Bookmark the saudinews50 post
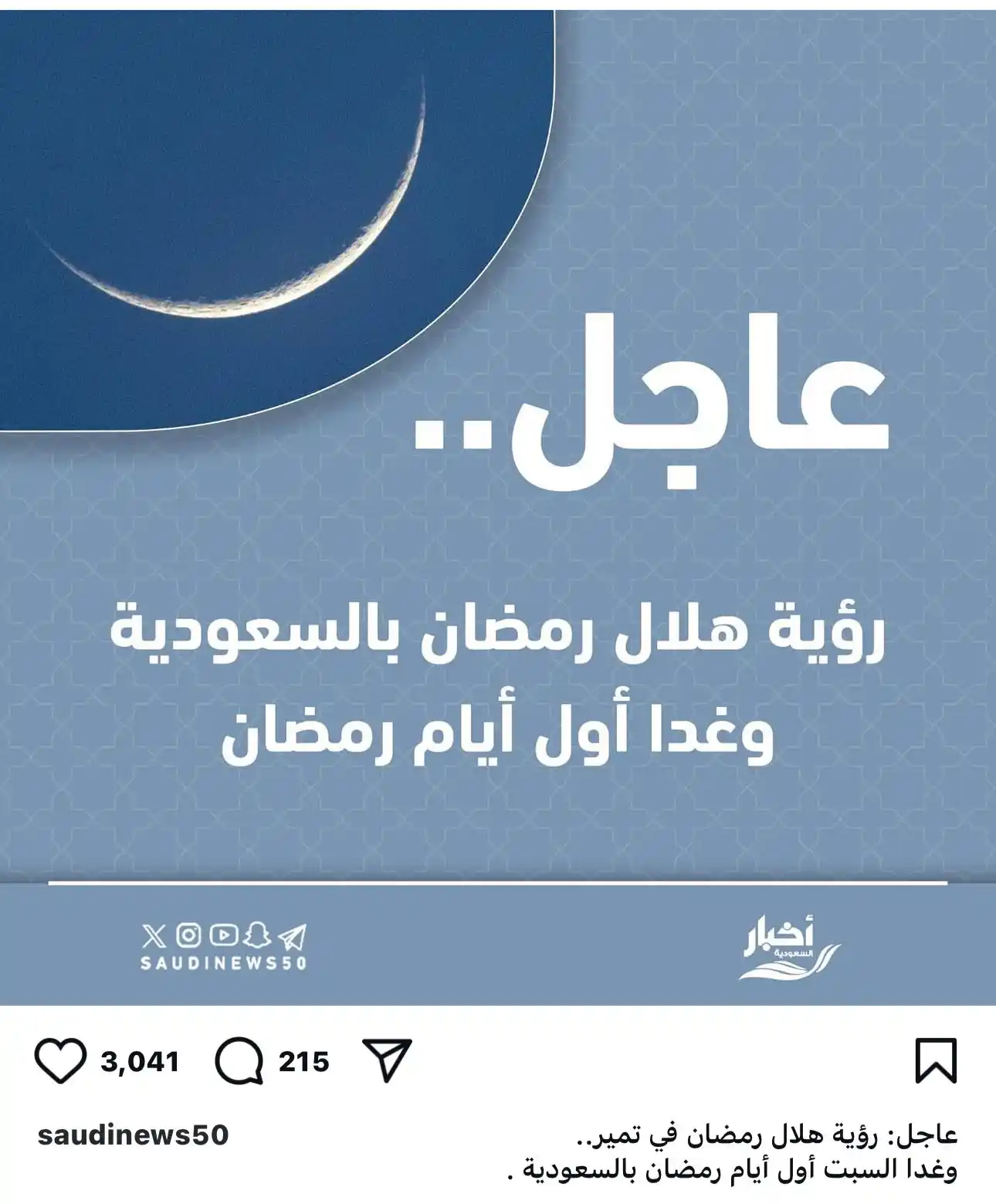Viewport: 996px width, 1204px height. click(936, 1061)
